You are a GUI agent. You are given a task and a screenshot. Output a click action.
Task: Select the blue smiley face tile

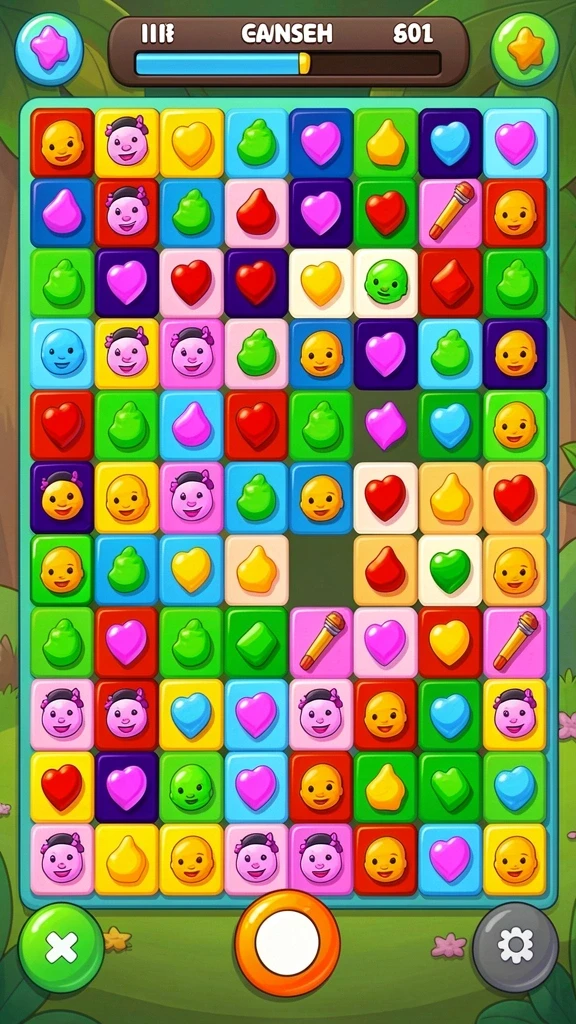click(x=62, y=354)
